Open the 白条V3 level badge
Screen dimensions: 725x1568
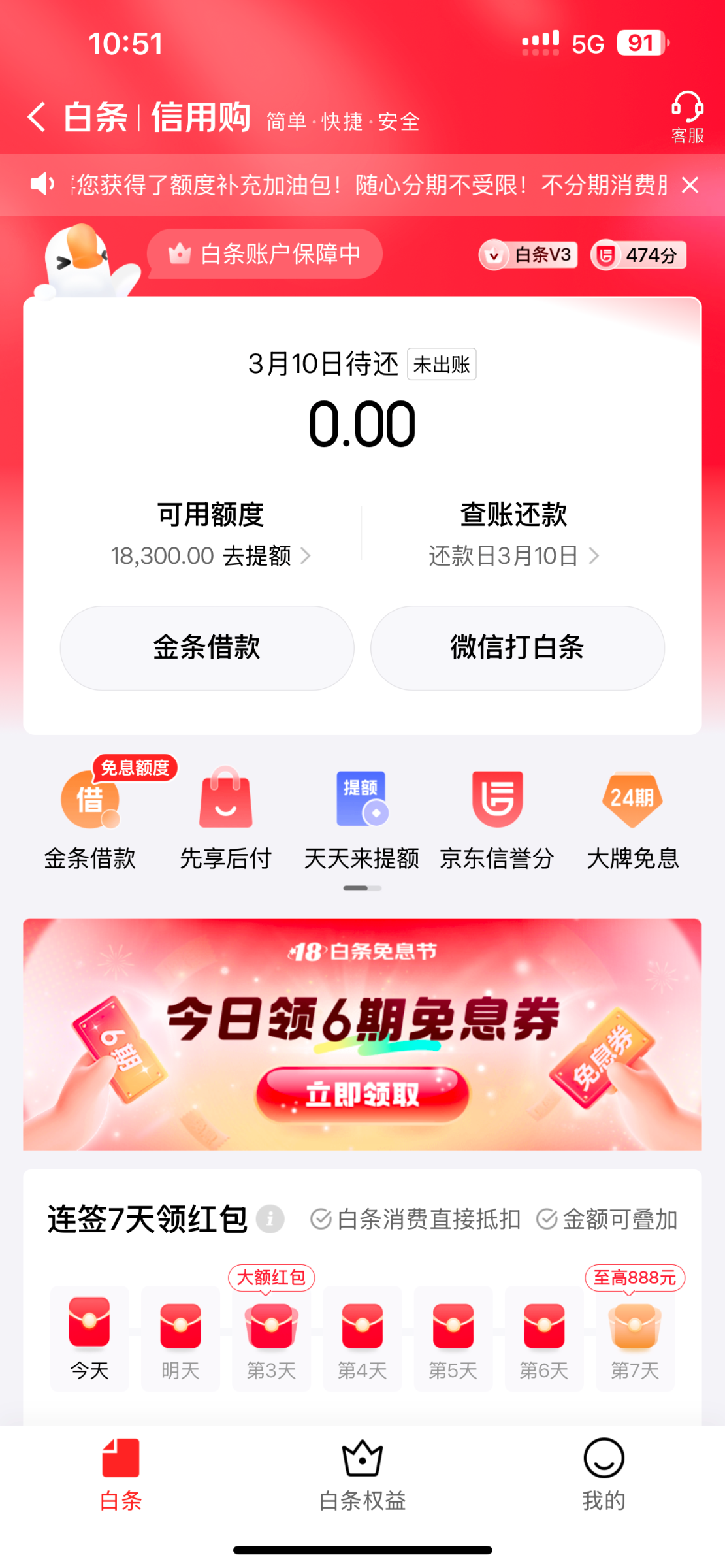pos(528,255)
